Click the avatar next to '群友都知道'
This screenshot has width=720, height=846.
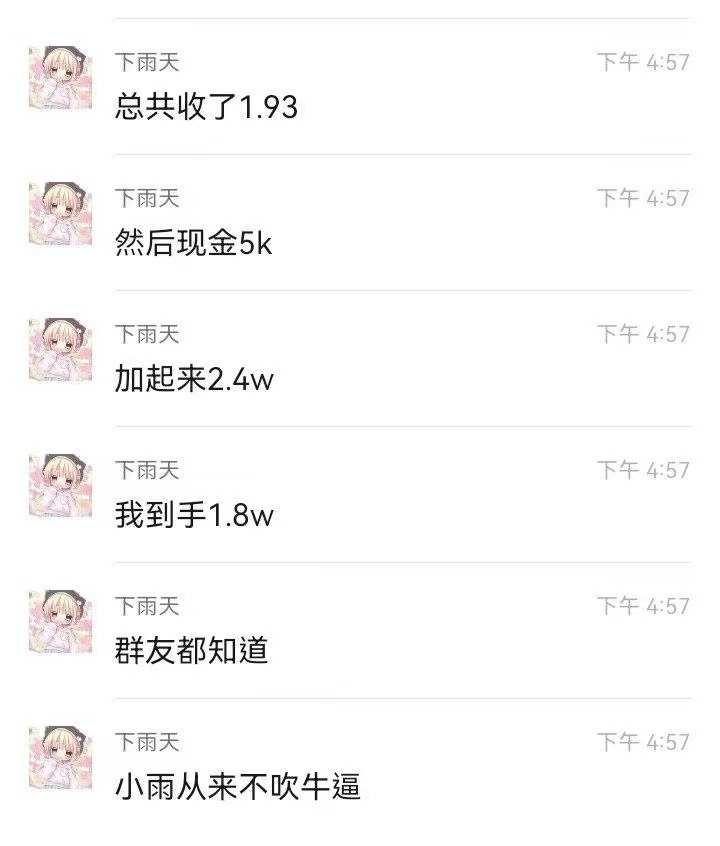point(60,618)
